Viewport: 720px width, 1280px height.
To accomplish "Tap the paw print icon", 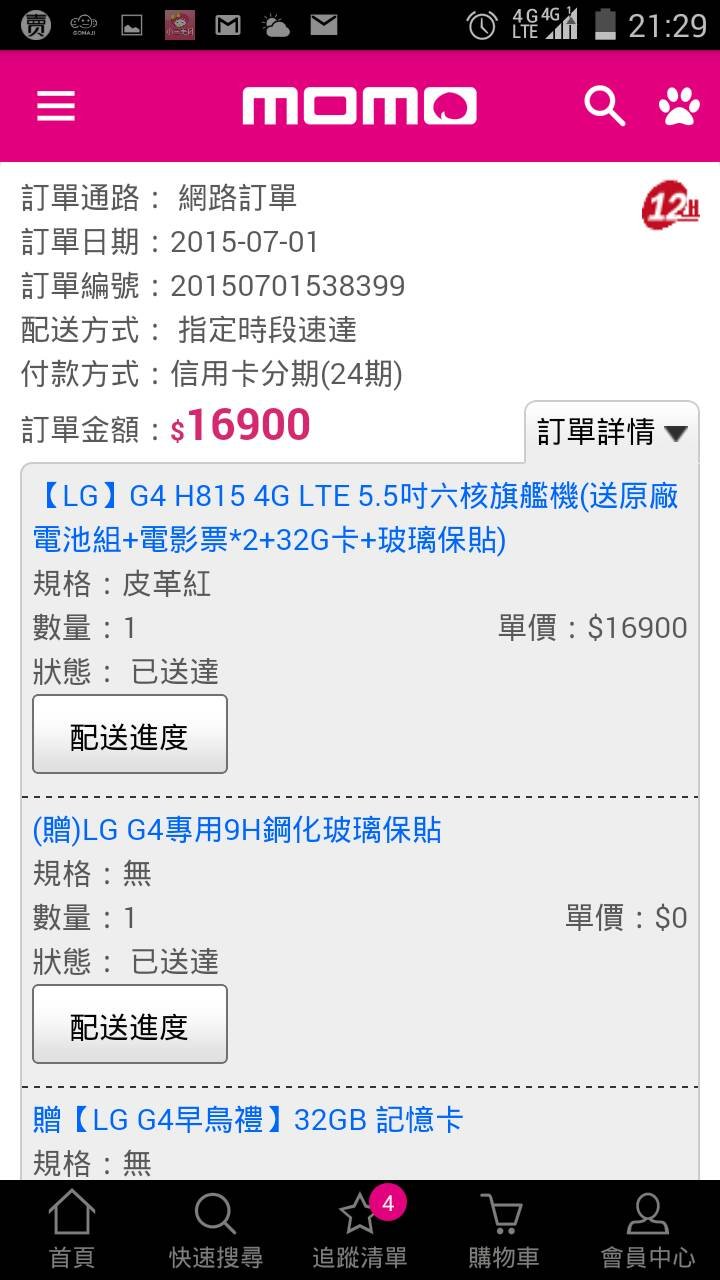I will pos(679,106).
